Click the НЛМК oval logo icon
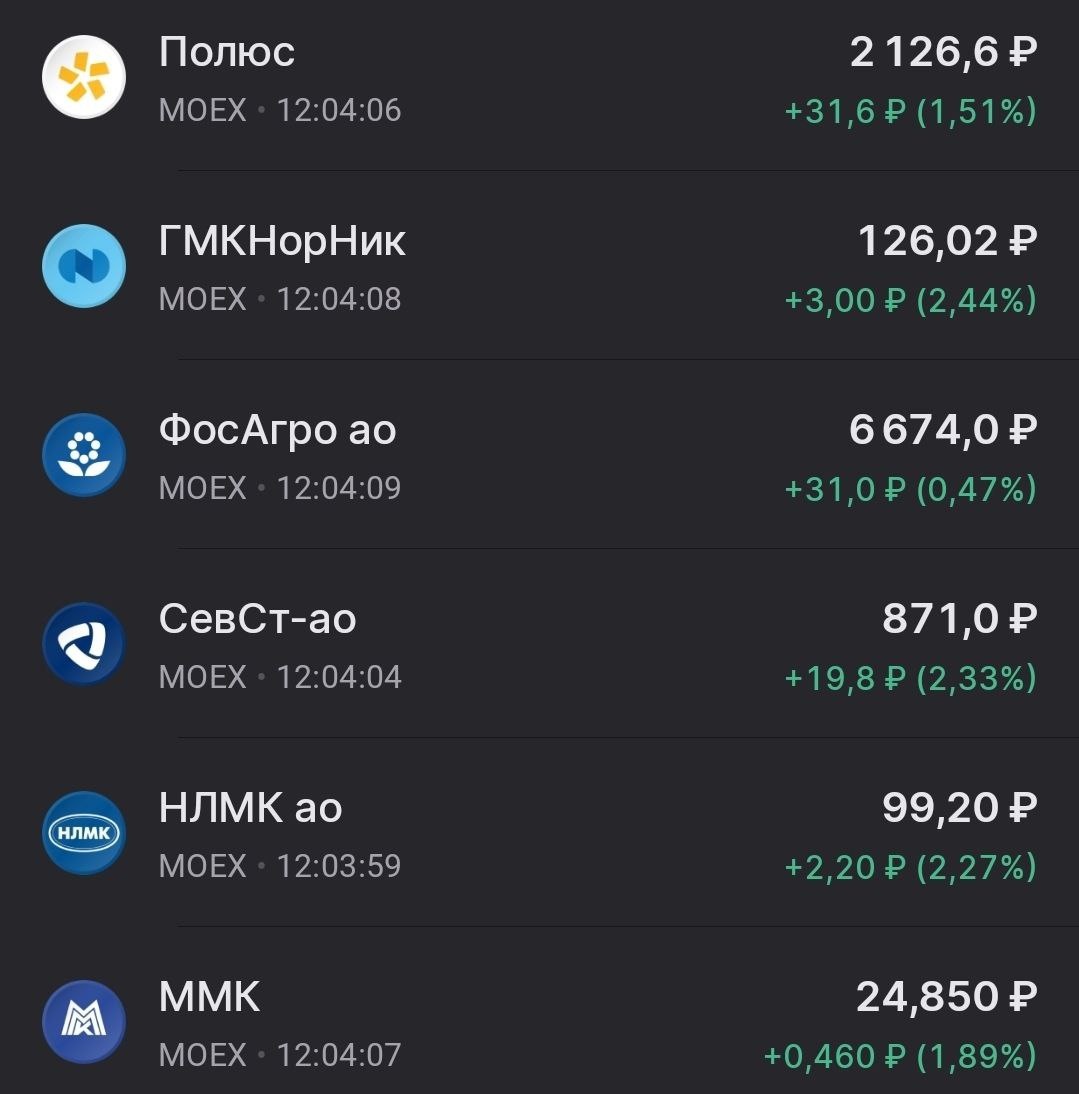This screenshot has height=1094, width=1079. tap(83, 833)
